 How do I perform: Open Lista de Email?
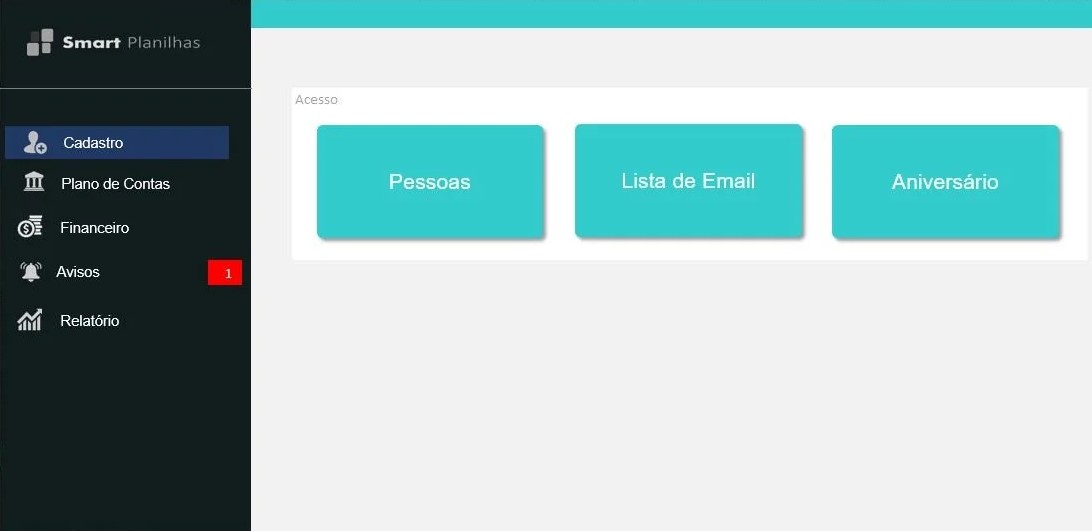(688, 181)
